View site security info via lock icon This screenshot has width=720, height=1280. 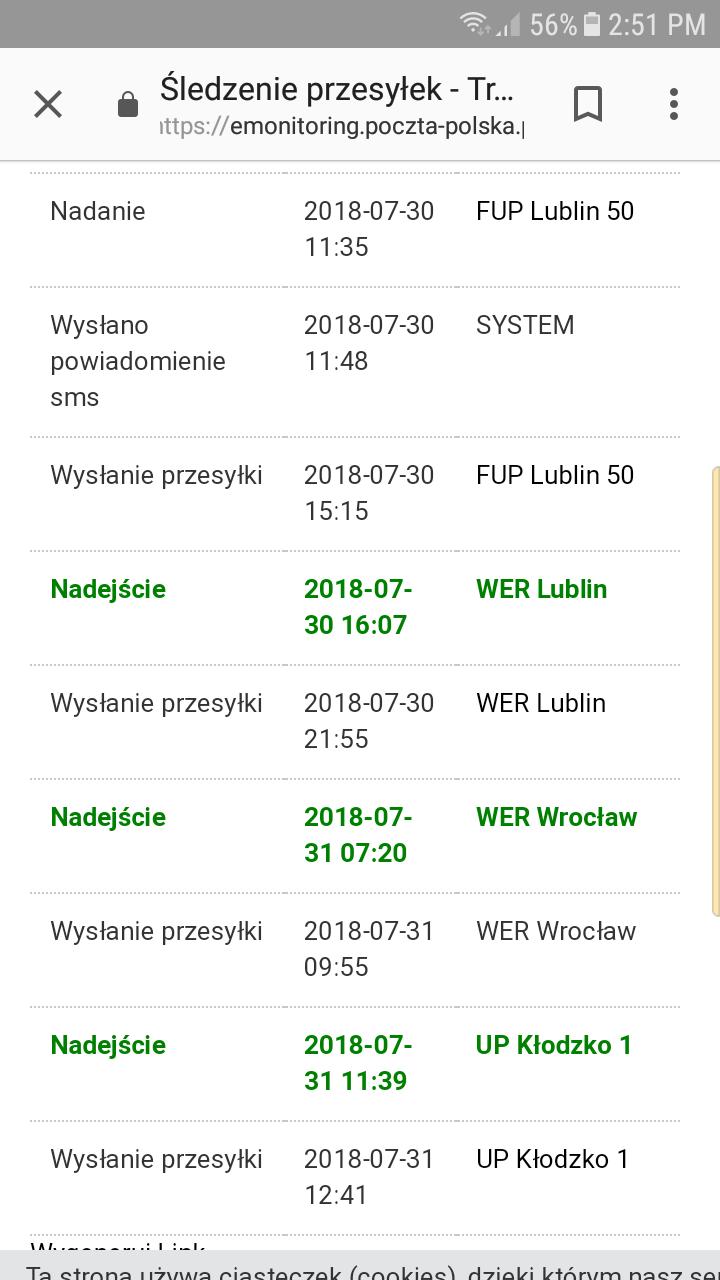pos(128,105)
